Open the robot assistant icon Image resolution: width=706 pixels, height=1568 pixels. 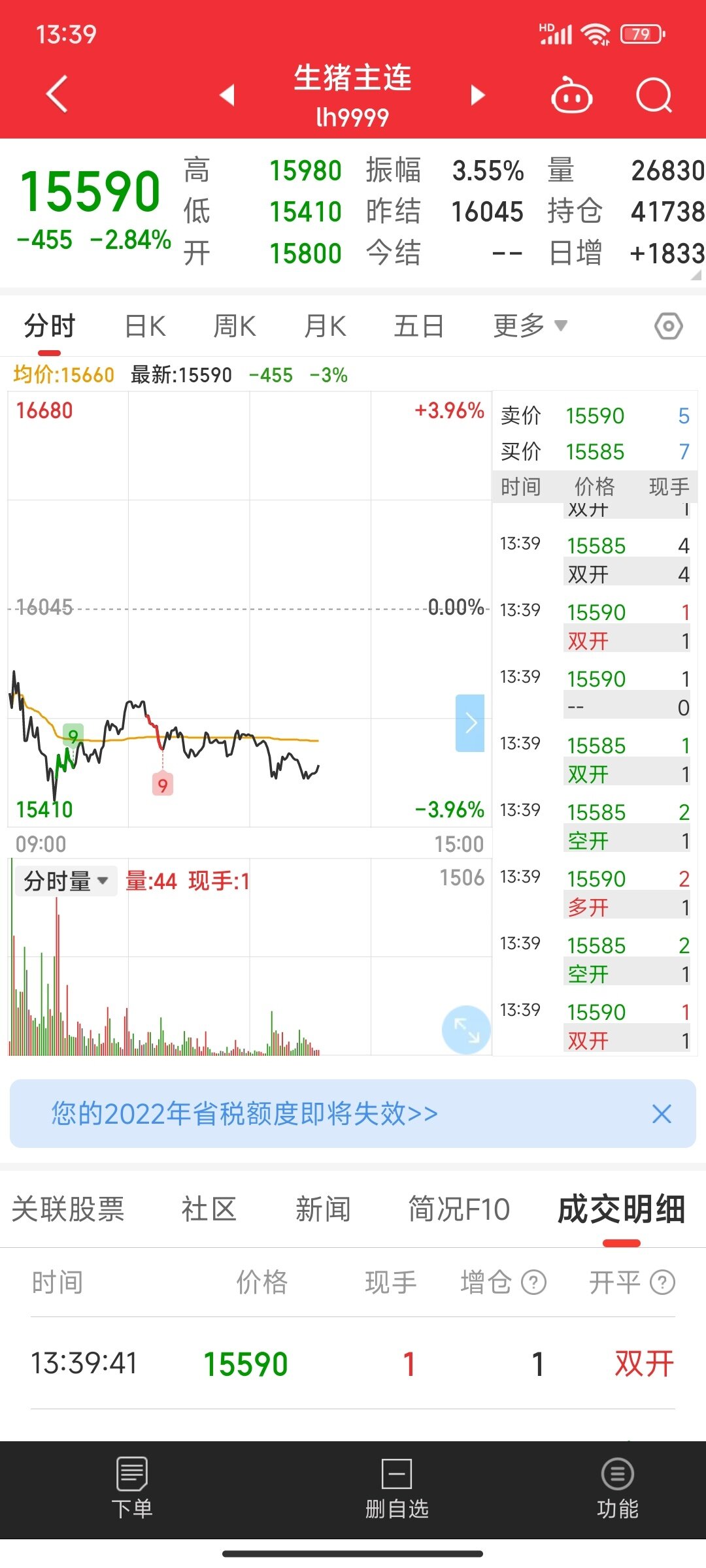pos(572,95)
